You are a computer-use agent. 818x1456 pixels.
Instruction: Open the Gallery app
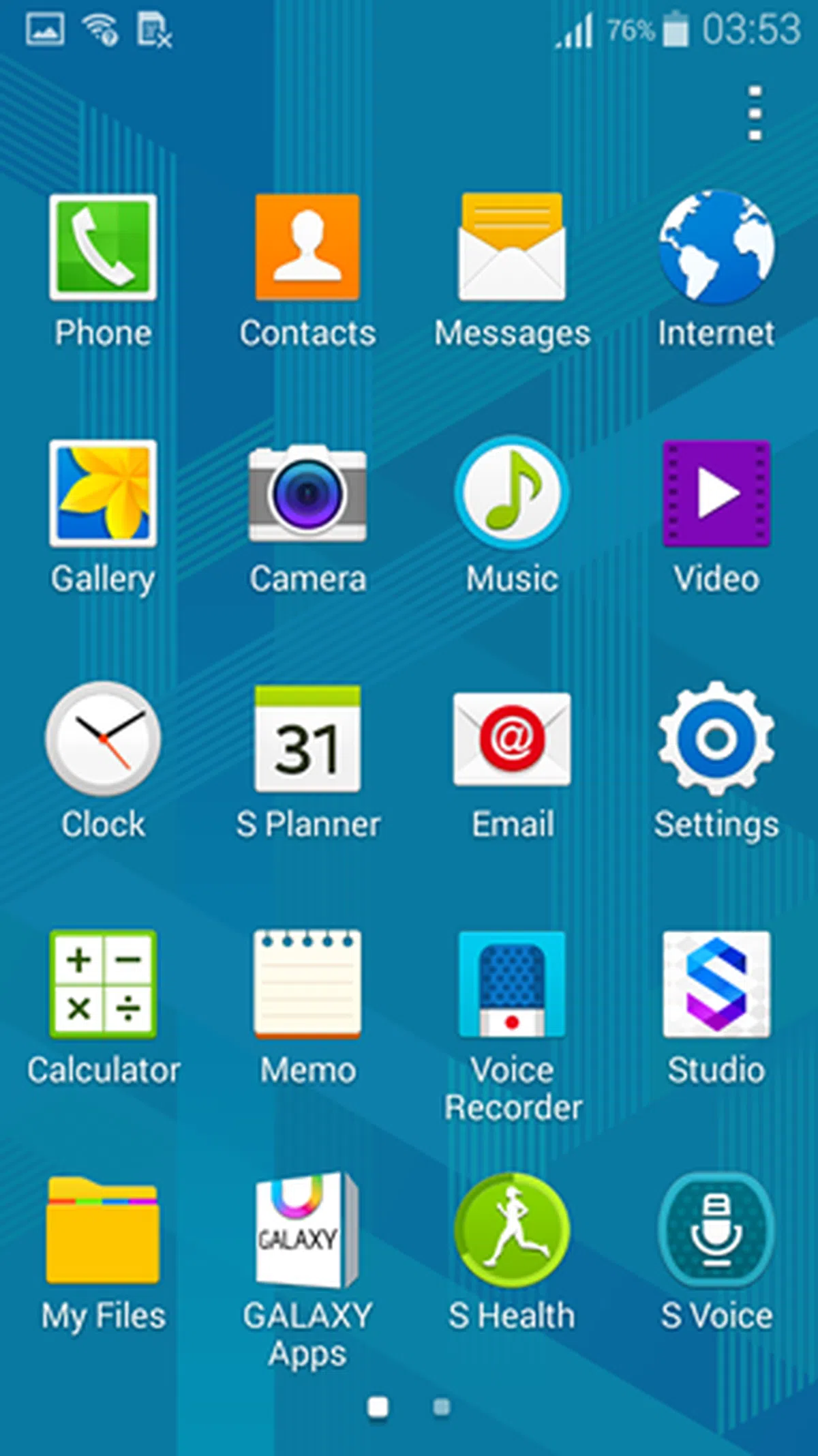(x=103, y=493)
